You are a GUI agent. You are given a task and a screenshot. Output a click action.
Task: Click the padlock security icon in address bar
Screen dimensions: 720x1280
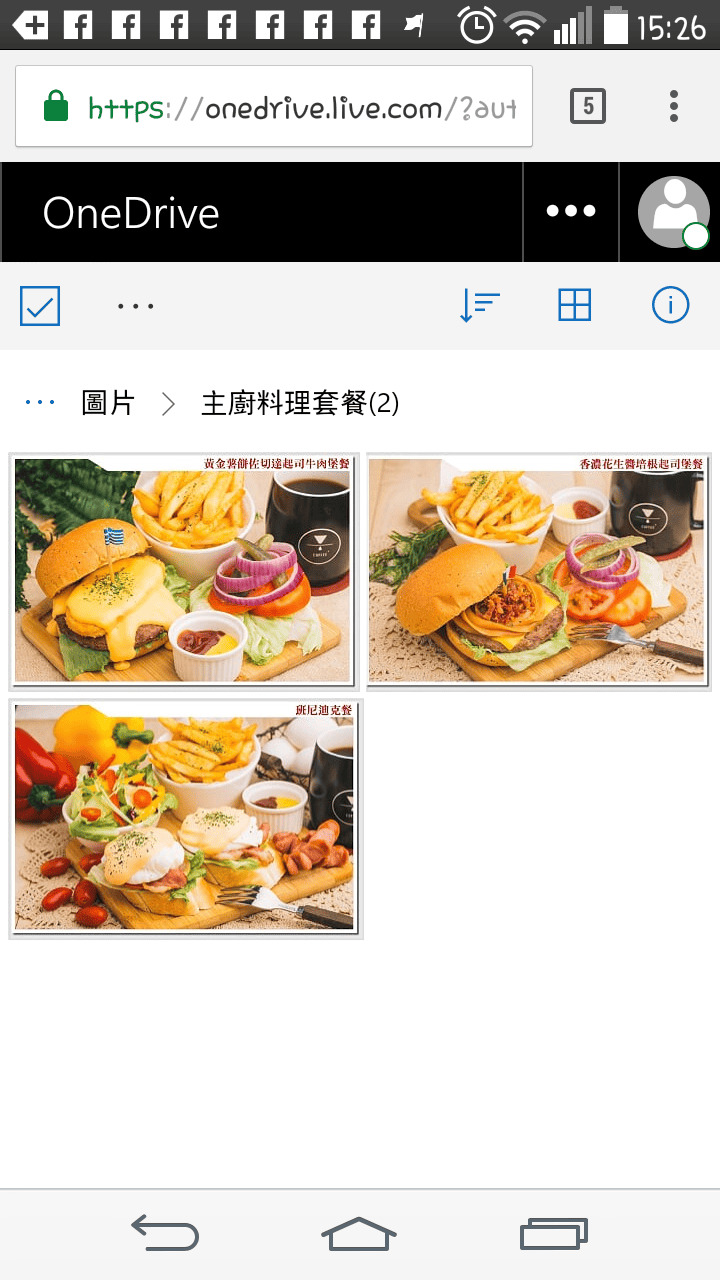(x=55, y=105)
